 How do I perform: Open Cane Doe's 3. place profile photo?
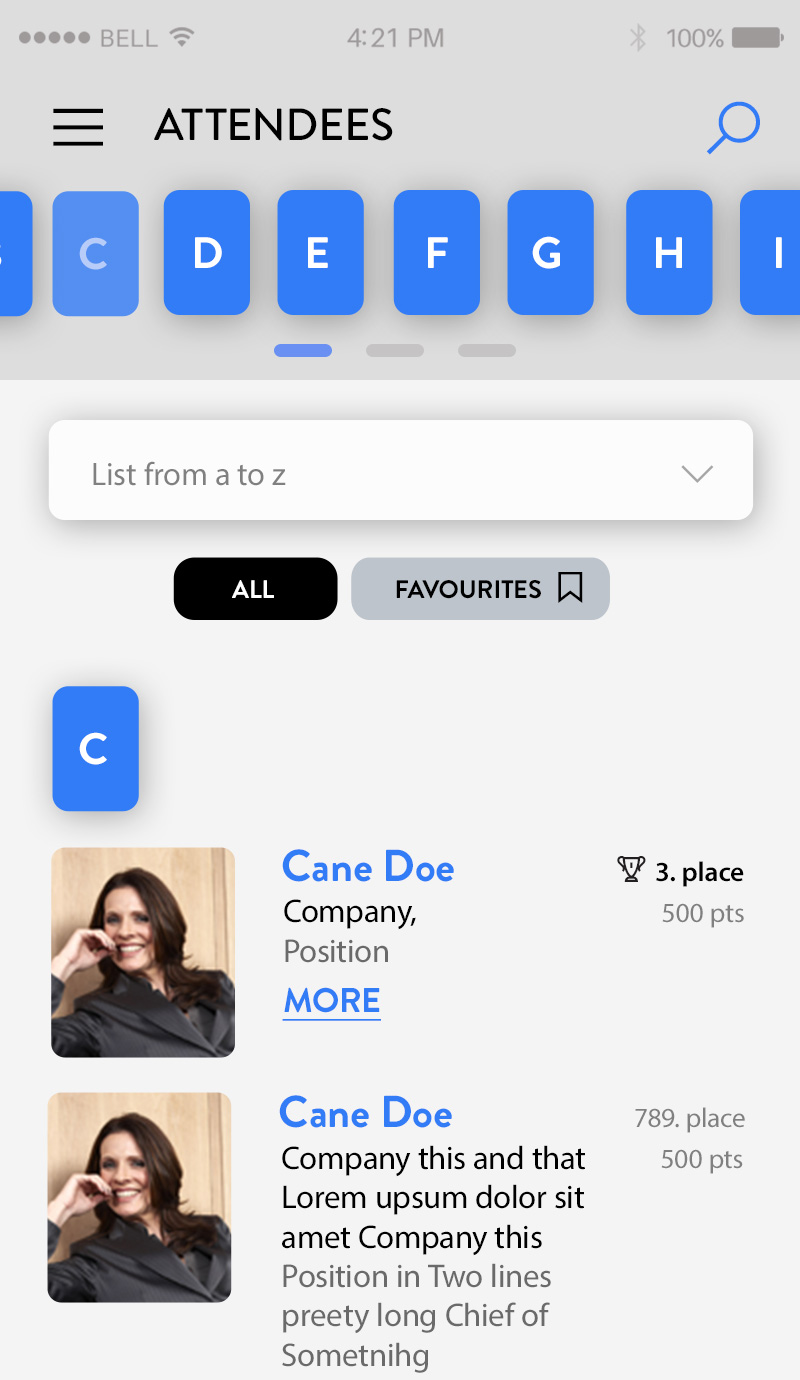tap(143, 952)
